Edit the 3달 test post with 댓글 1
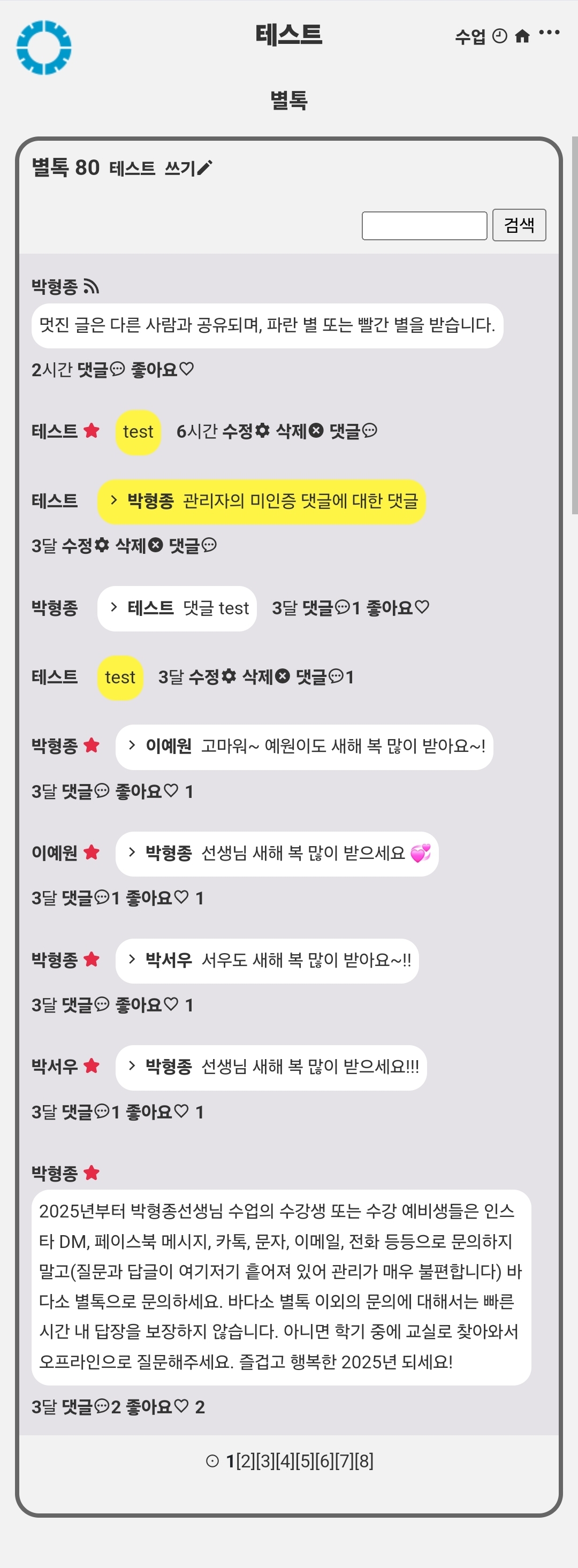Image resolution: width=578 pixels, height=1568 pixels. pos(212,677)
